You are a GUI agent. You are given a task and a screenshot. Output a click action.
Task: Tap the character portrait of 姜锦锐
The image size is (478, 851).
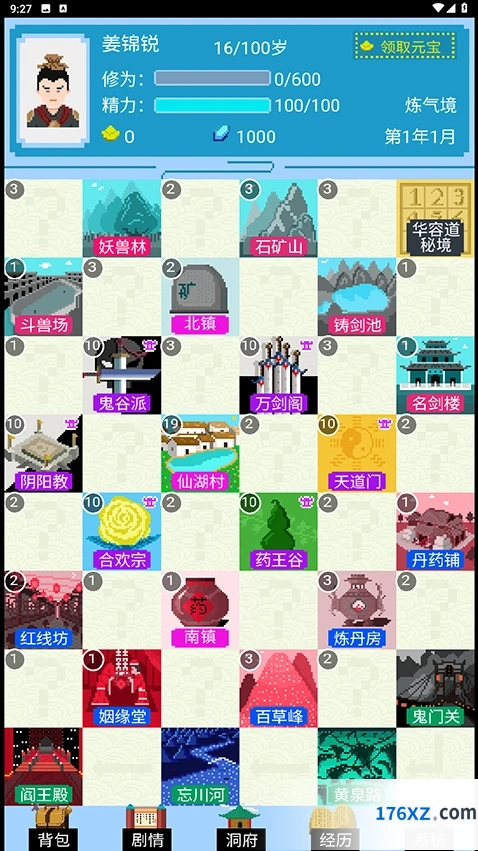tap(53, 91)
